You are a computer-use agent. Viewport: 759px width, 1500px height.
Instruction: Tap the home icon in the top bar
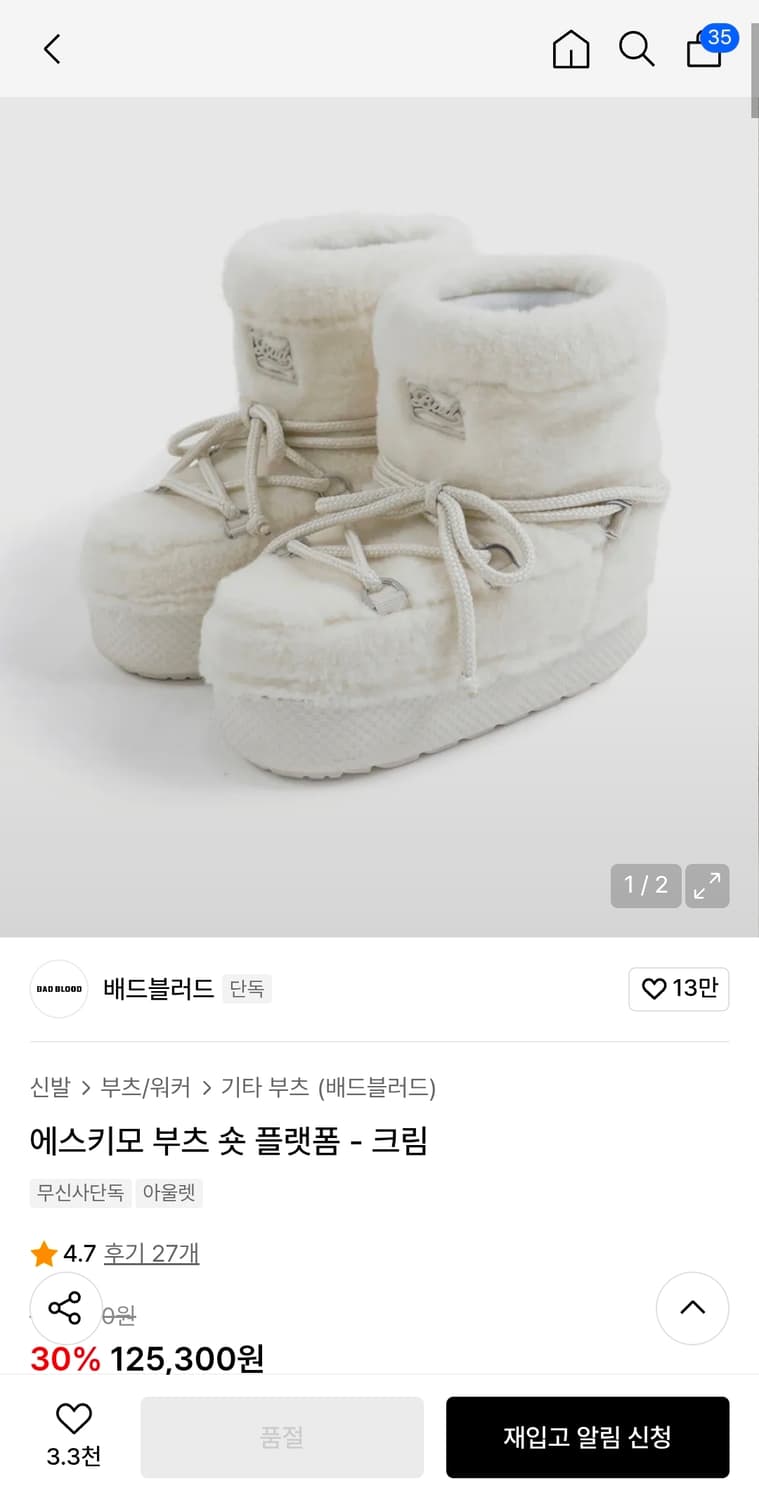click(570, 49)
